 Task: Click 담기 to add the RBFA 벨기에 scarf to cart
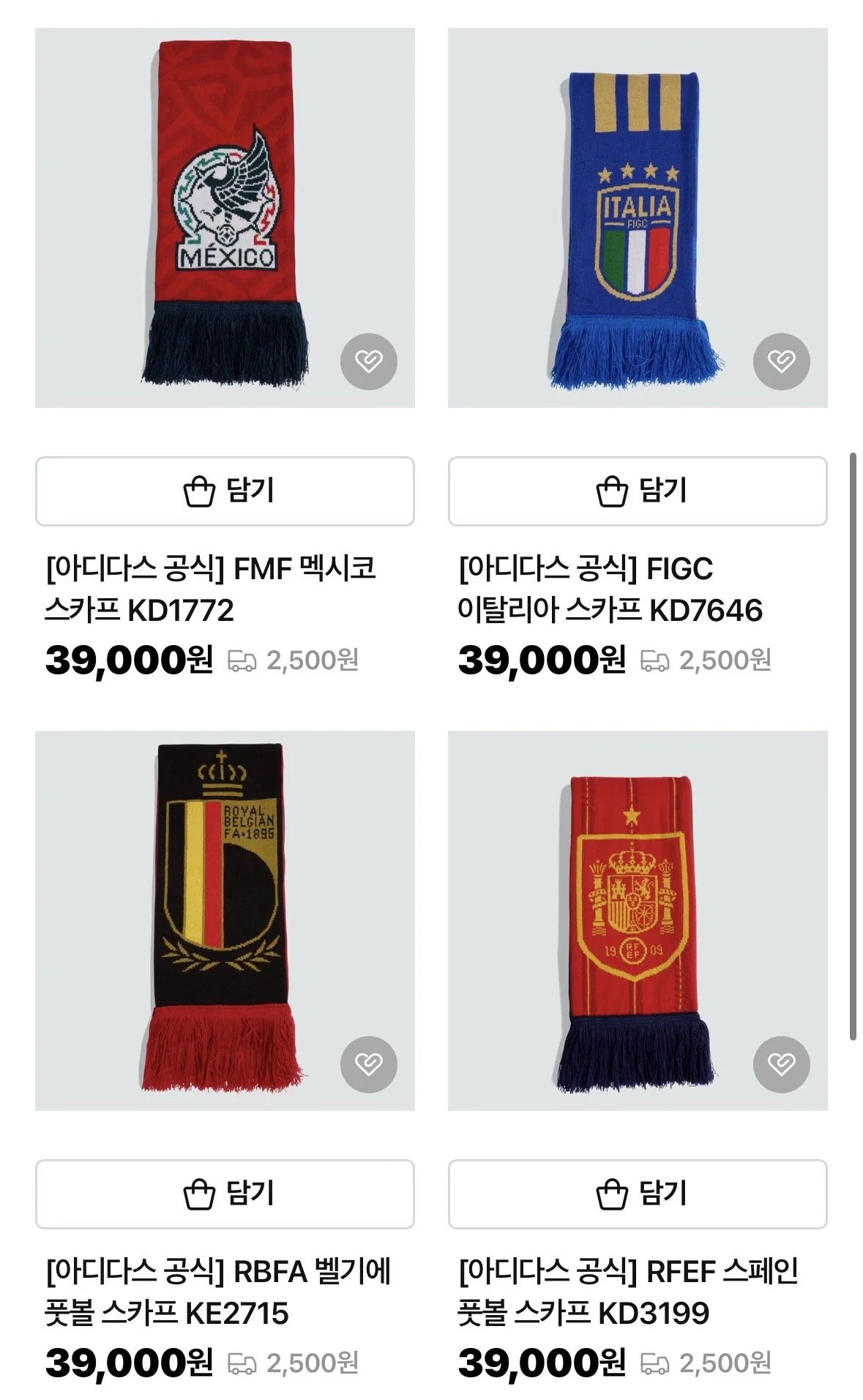pos(223,1194)
